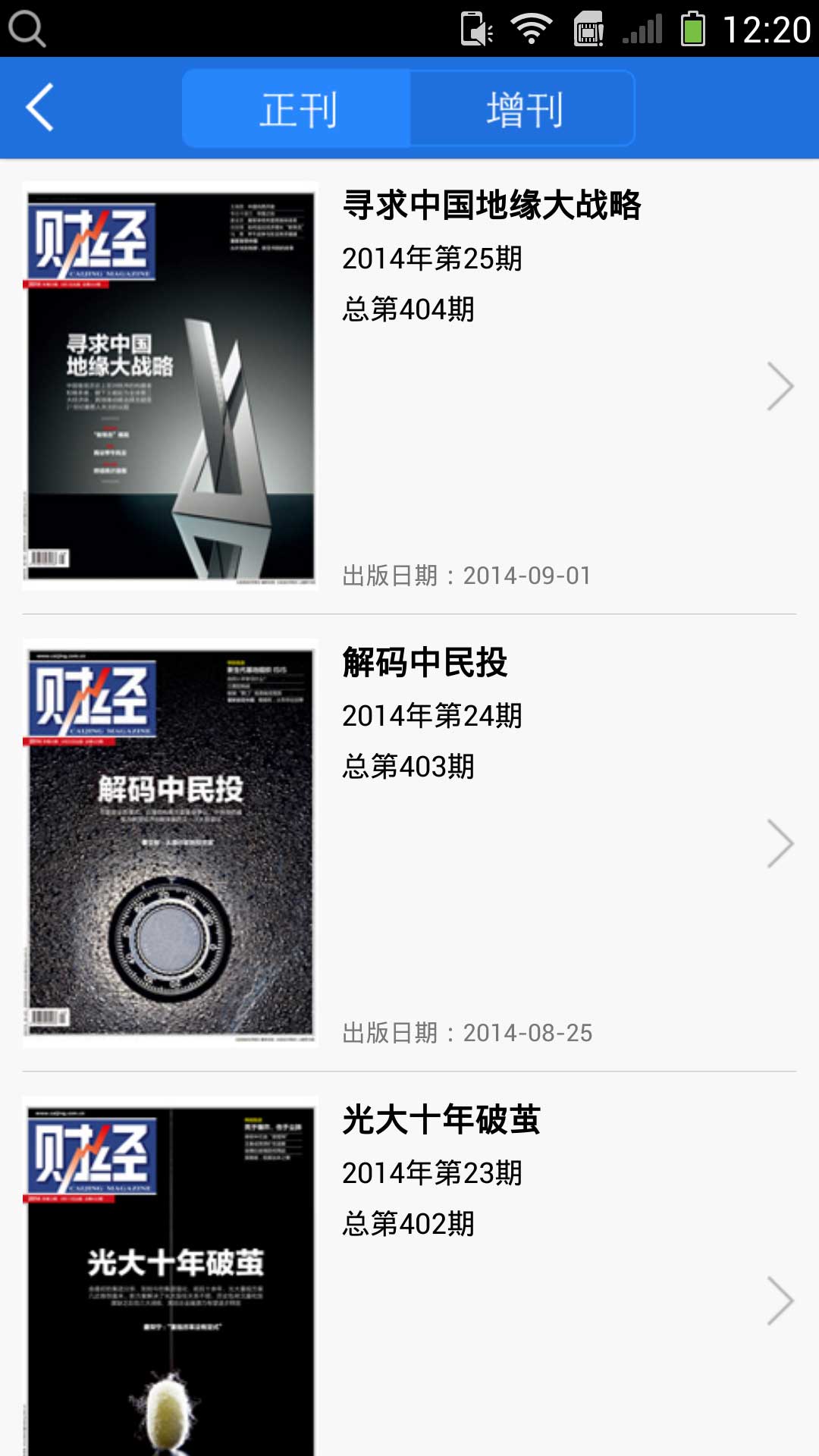
Task: Tap the chevron beside 总第404期
Action: pyautogui.click(x=780, y=386)
